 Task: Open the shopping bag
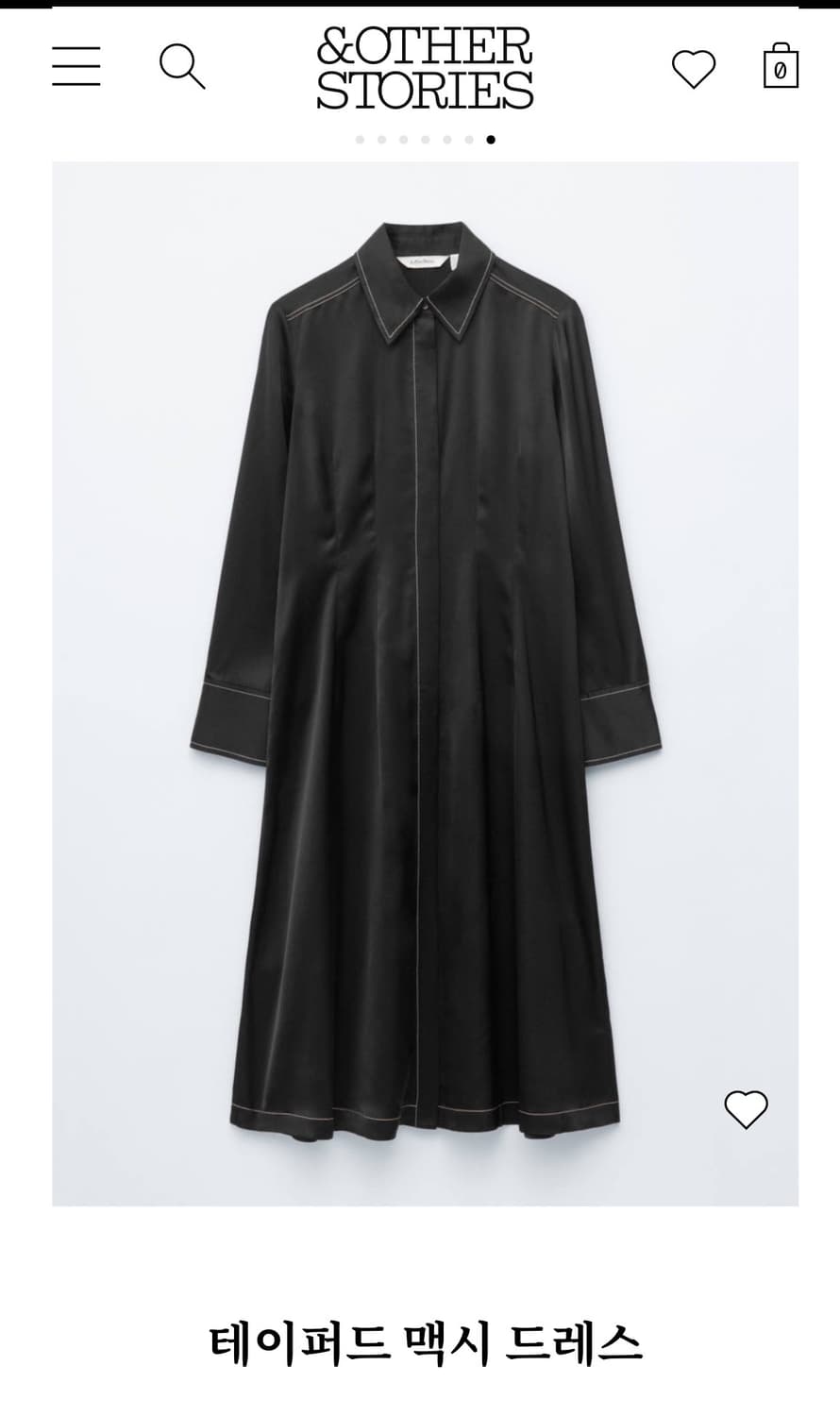point(781,66)
